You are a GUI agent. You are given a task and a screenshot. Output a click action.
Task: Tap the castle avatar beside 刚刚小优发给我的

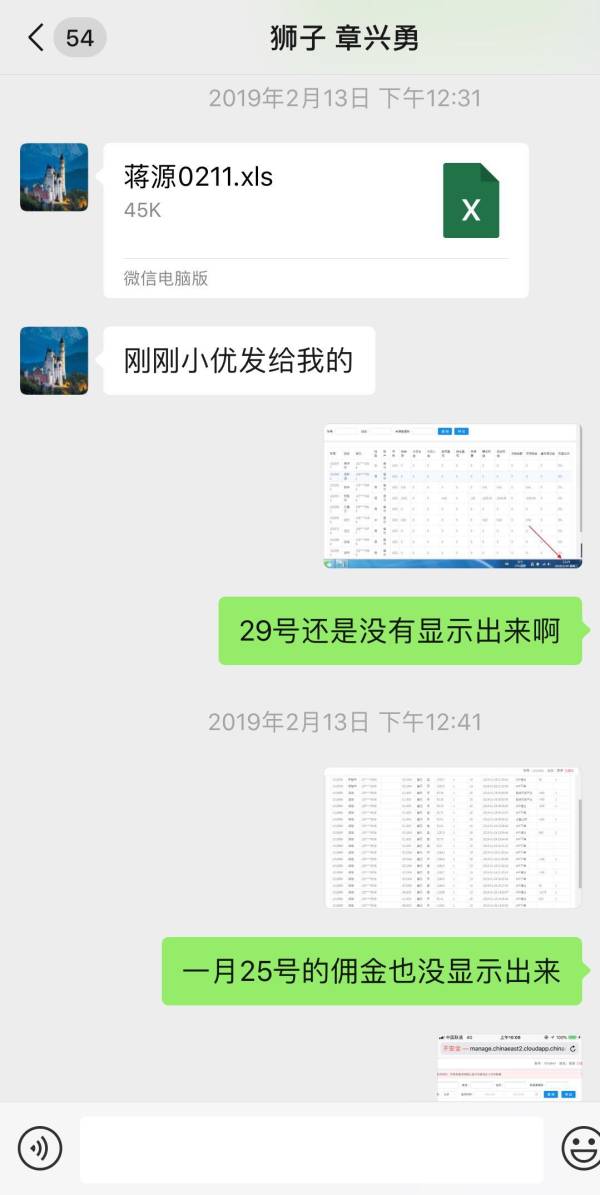click(54, 360)
